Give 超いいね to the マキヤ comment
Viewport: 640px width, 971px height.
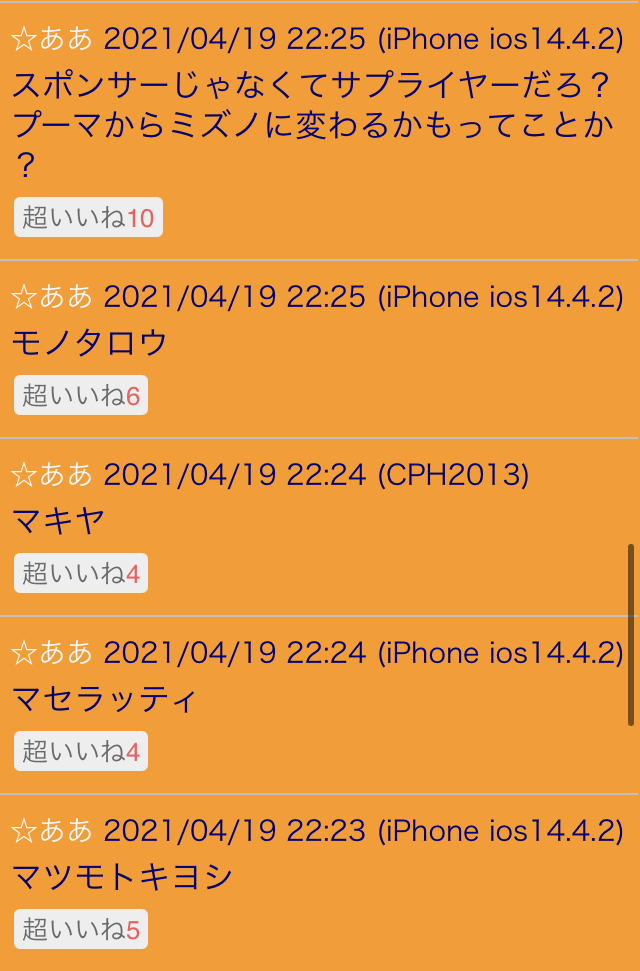(x=81, y=573)
